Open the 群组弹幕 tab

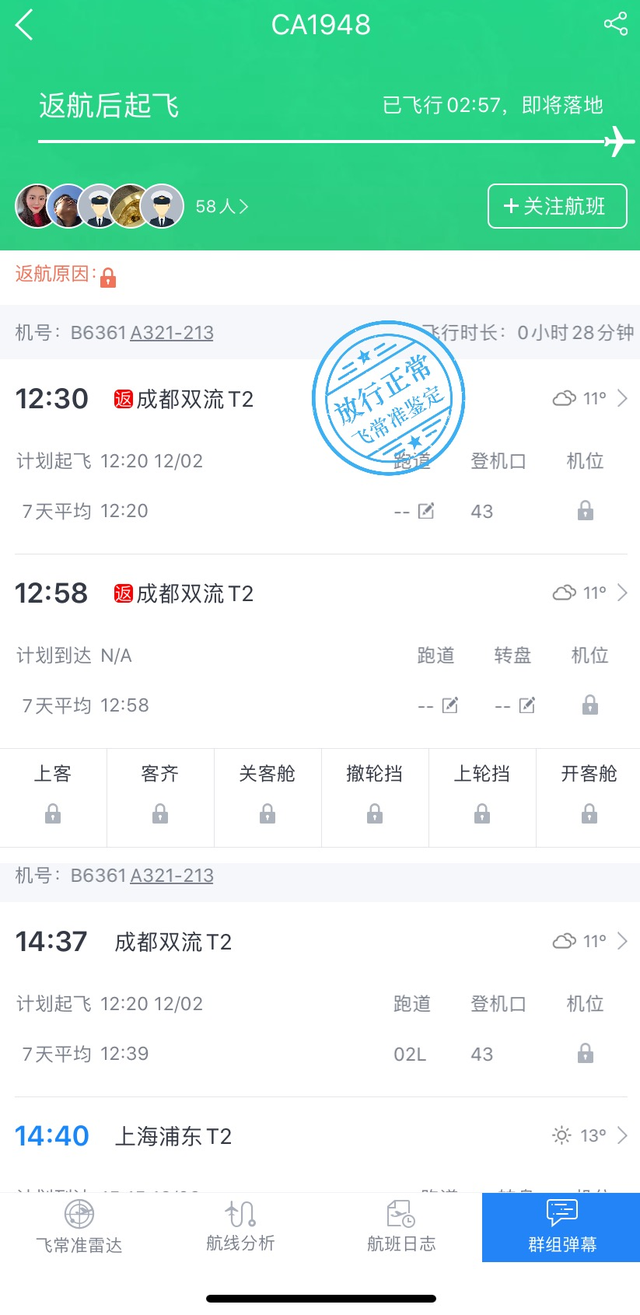pos(561,1227)
